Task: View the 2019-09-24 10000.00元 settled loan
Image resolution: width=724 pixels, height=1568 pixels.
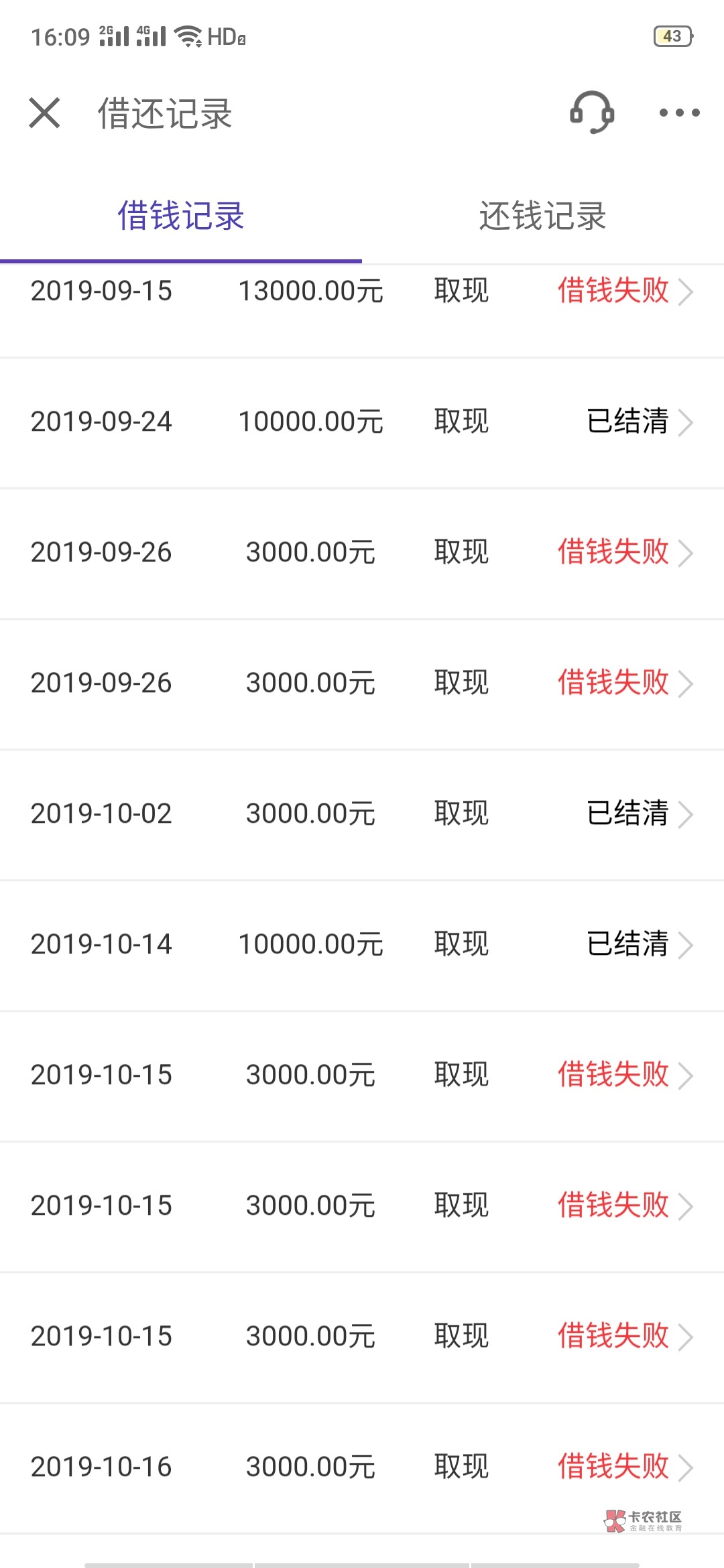Action: [x=362, y=422]
